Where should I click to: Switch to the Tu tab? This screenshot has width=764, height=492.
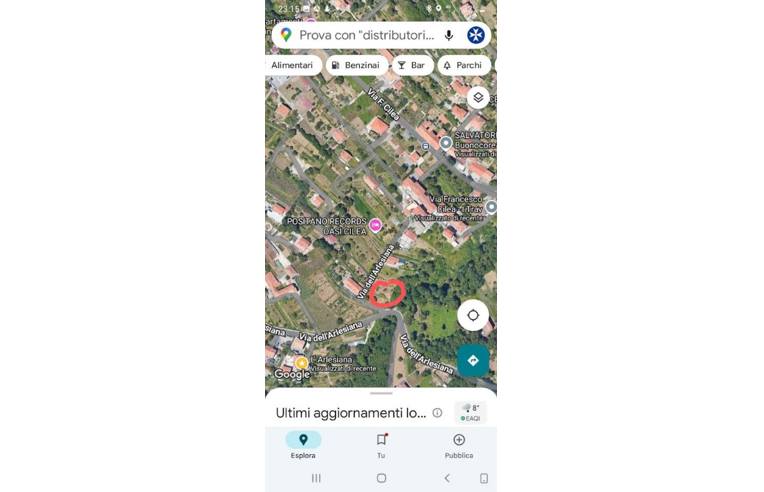click(381, 445)
